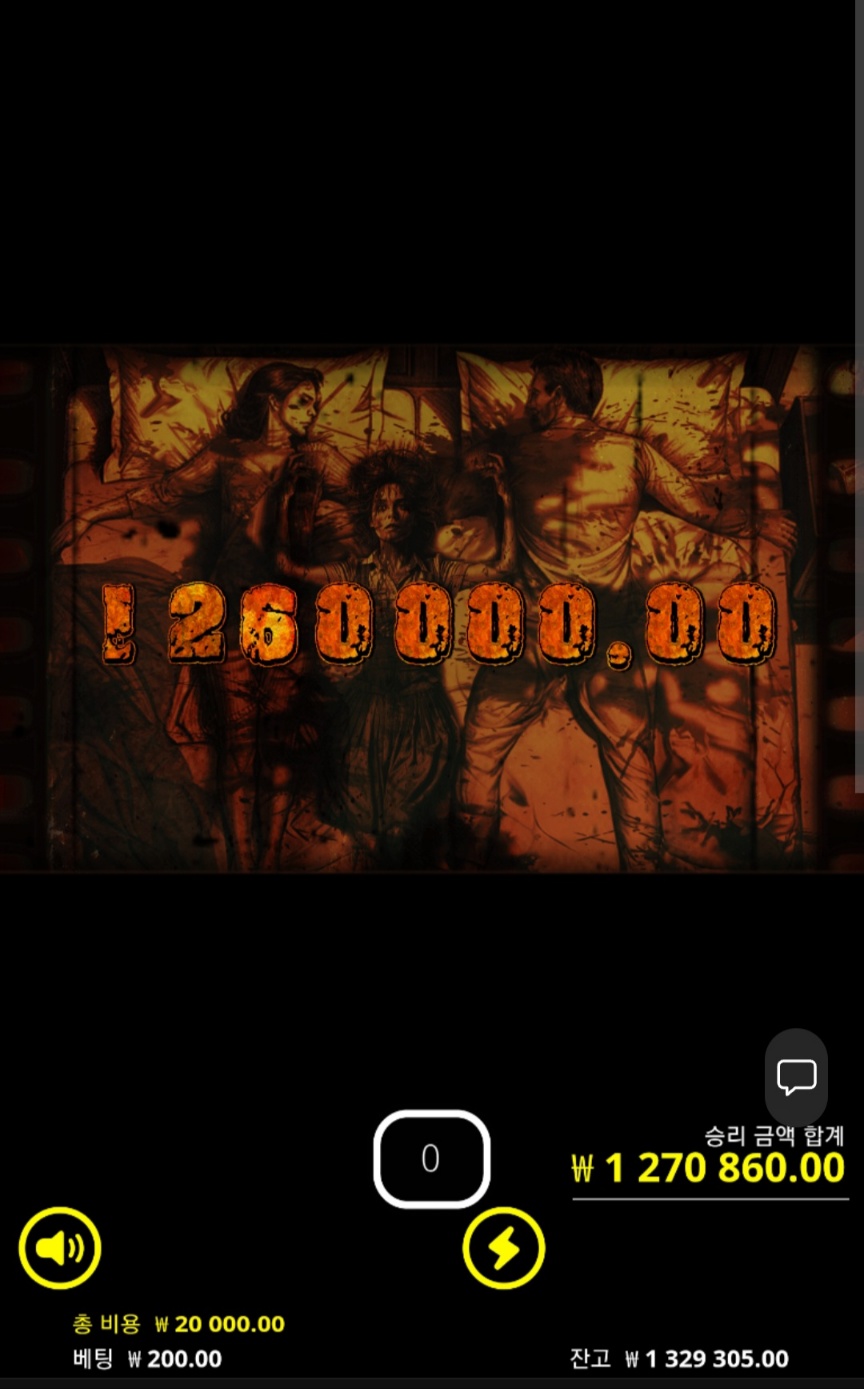
Task: Open the chat support bubble
Action: coord(796,1077)
